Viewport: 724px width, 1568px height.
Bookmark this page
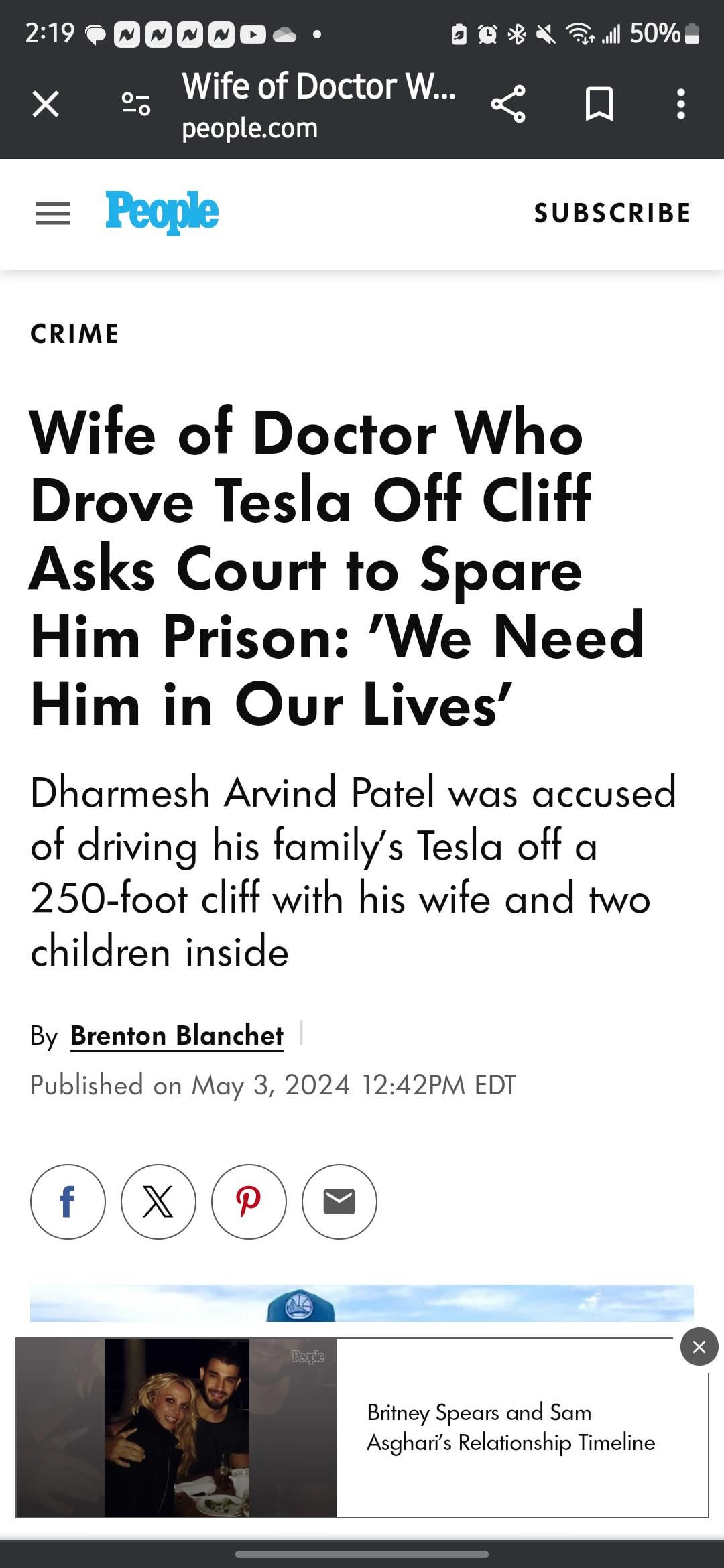click(599, 105)
